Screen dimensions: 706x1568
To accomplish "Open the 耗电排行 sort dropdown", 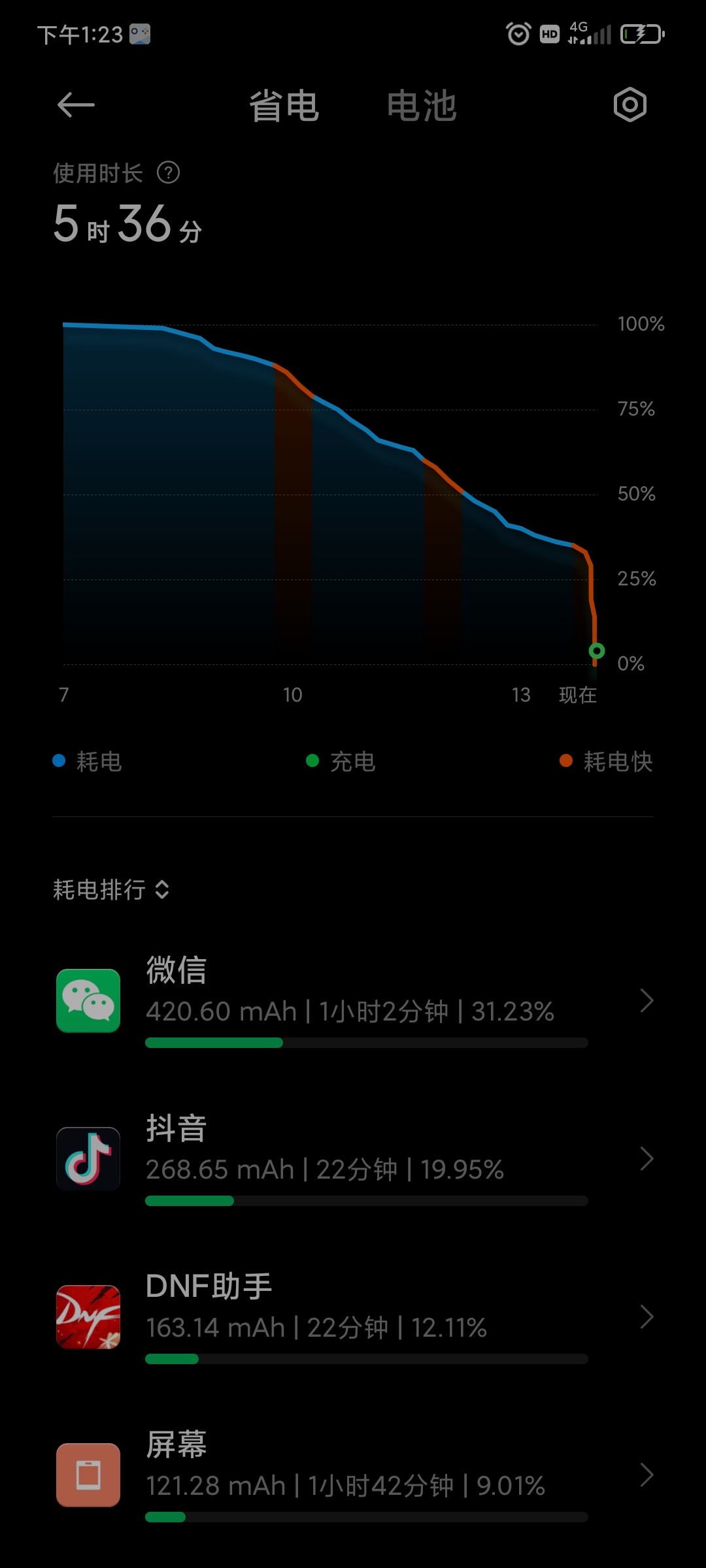I will tap(111, 890).
